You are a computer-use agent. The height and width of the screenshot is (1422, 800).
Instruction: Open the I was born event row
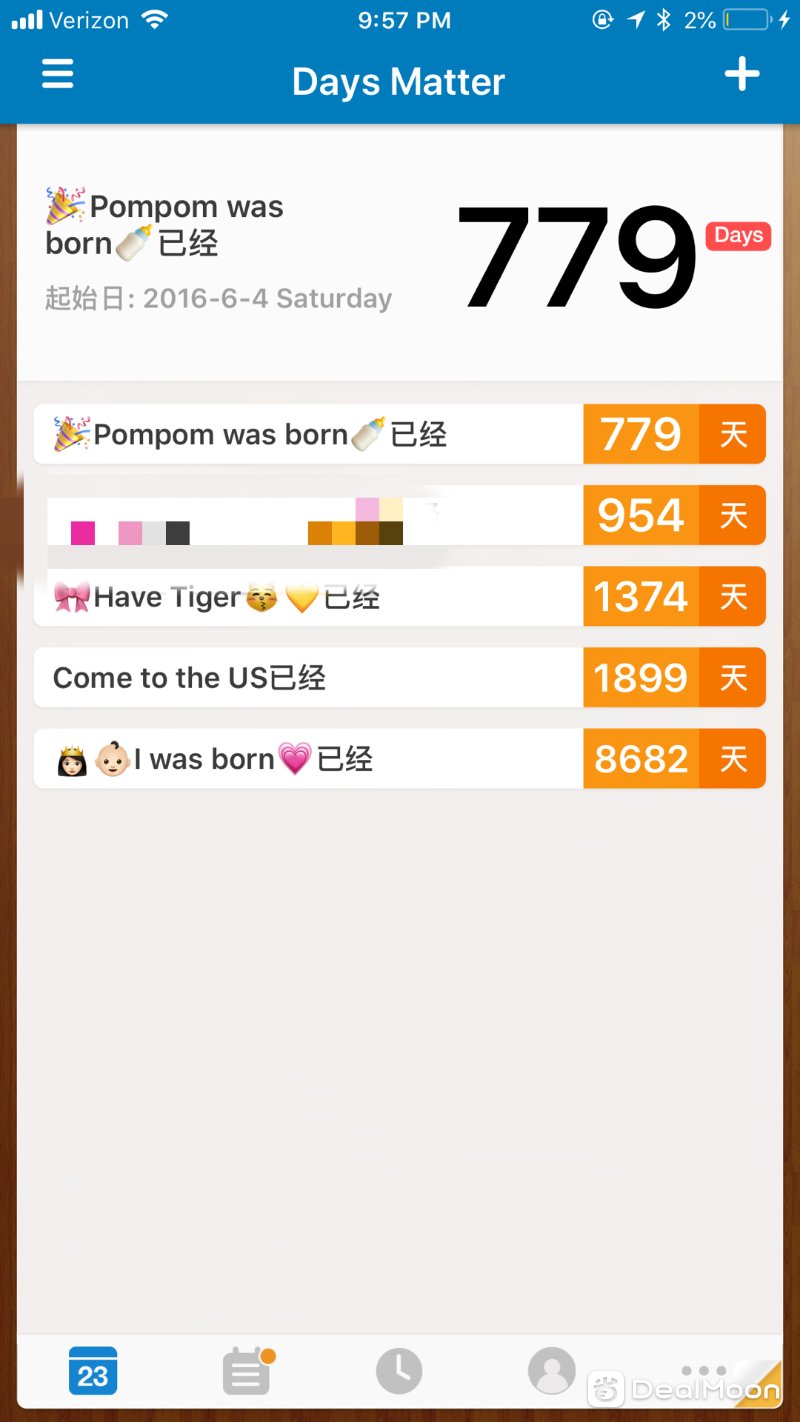pos(400,759)
